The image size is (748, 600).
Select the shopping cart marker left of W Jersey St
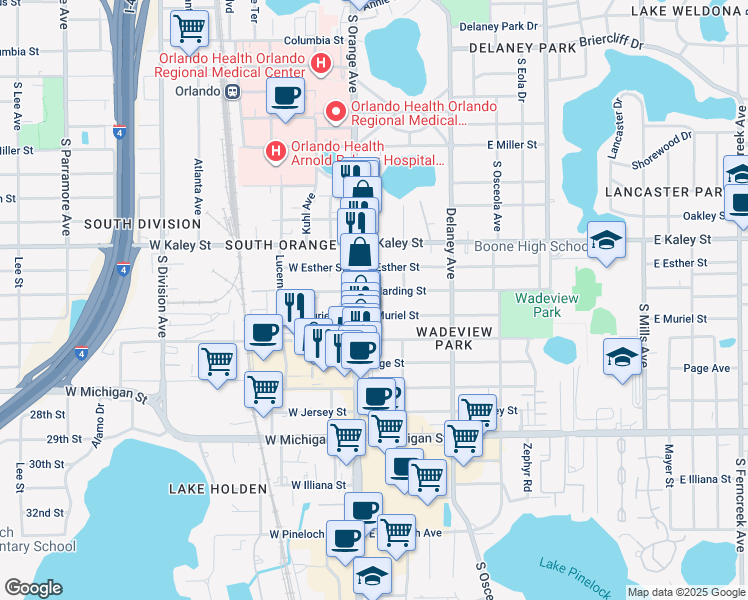tap(263, 393)
